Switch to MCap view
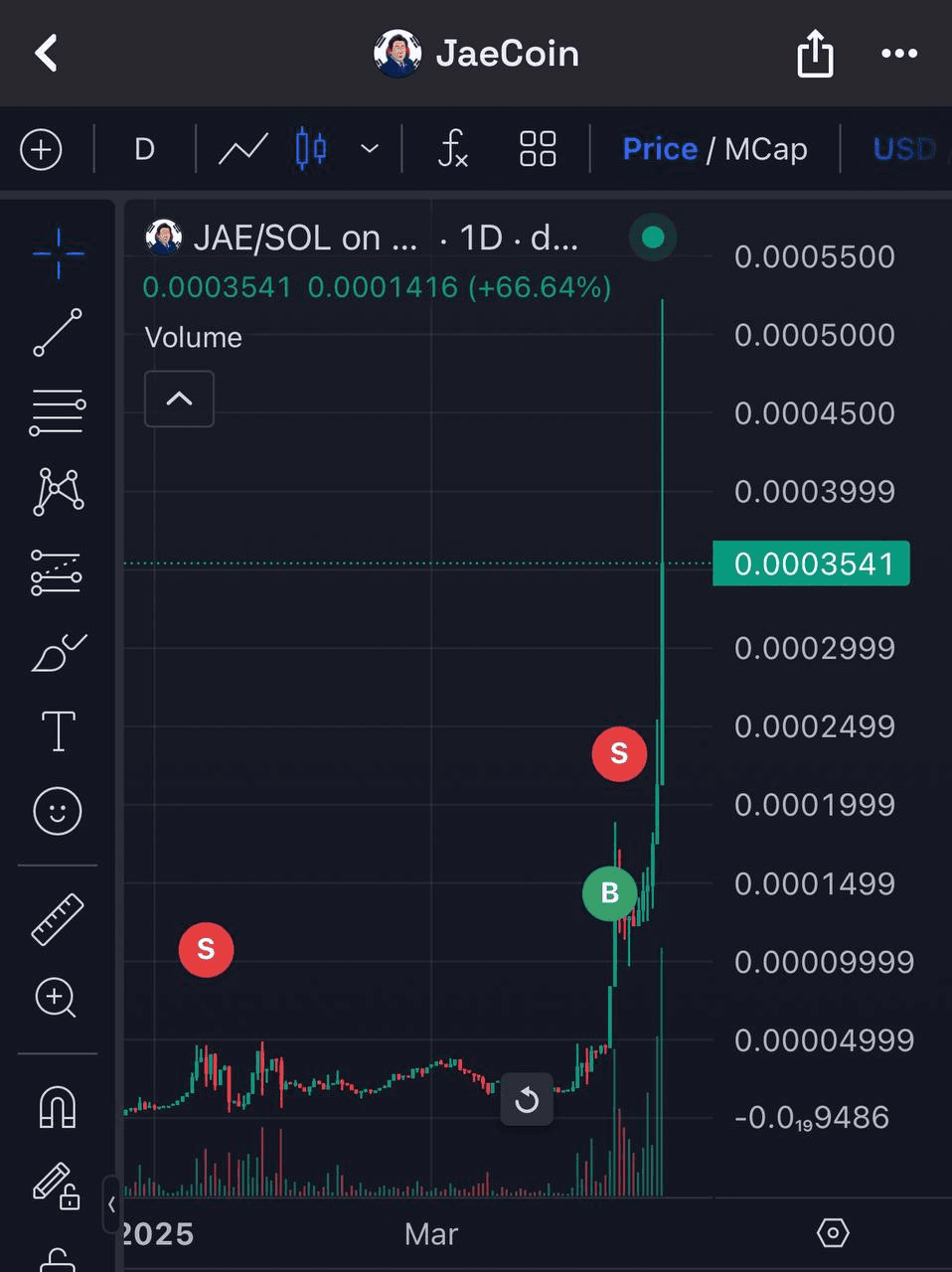Image resolution: width=952 pixels, height=1272 pixels. coord(765,150)
